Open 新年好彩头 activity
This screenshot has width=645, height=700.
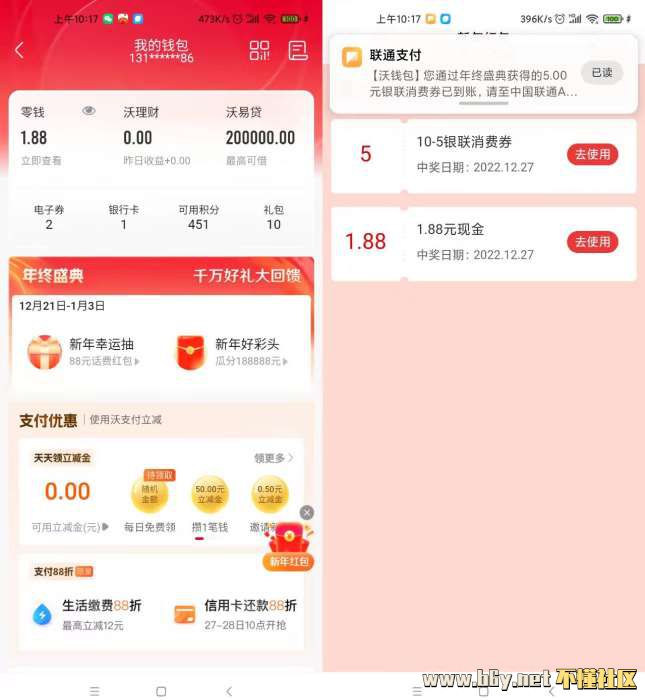tap(230, 351)
